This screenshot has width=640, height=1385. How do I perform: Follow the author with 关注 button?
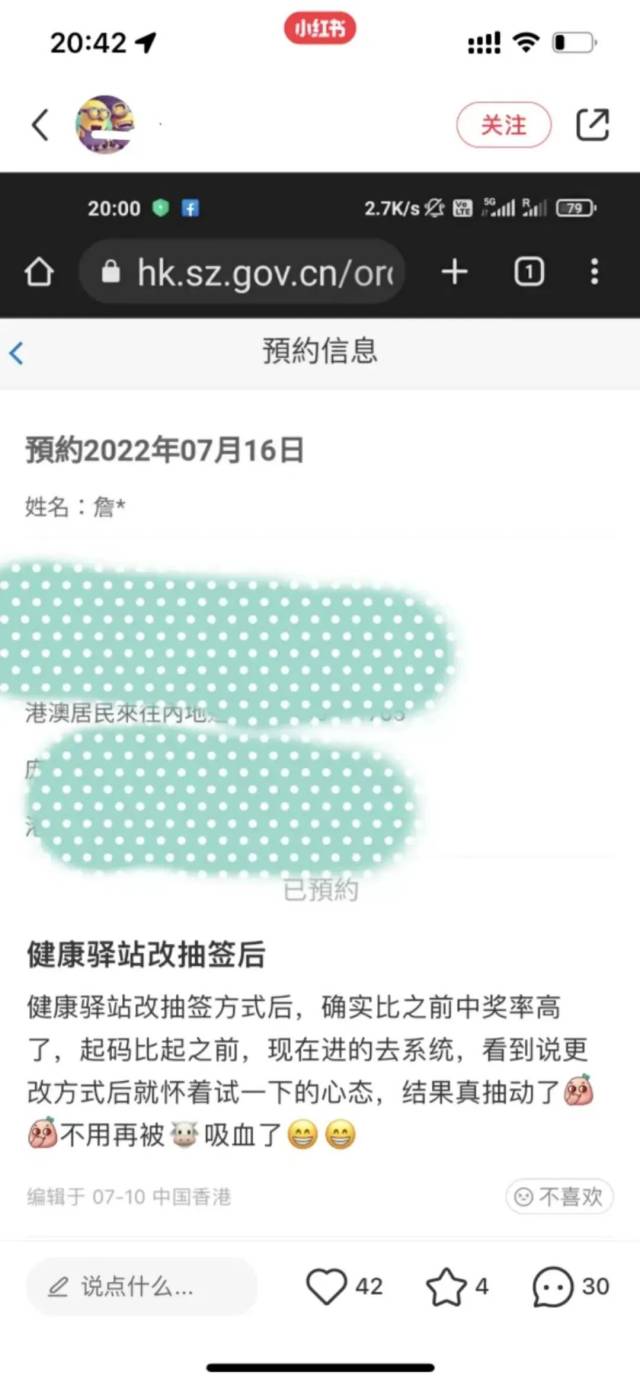coord(503,125)
